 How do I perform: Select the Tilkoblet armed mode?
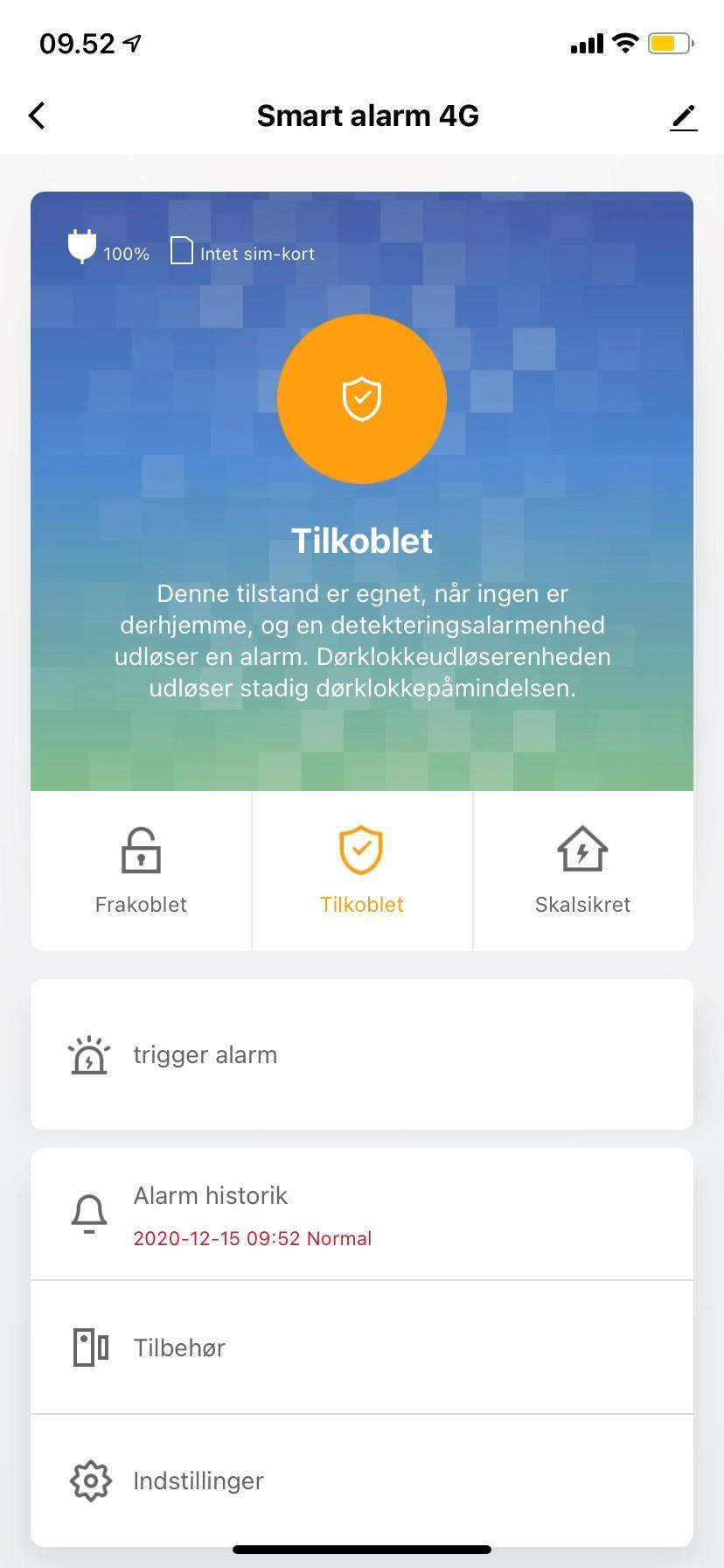pos(362,871)
